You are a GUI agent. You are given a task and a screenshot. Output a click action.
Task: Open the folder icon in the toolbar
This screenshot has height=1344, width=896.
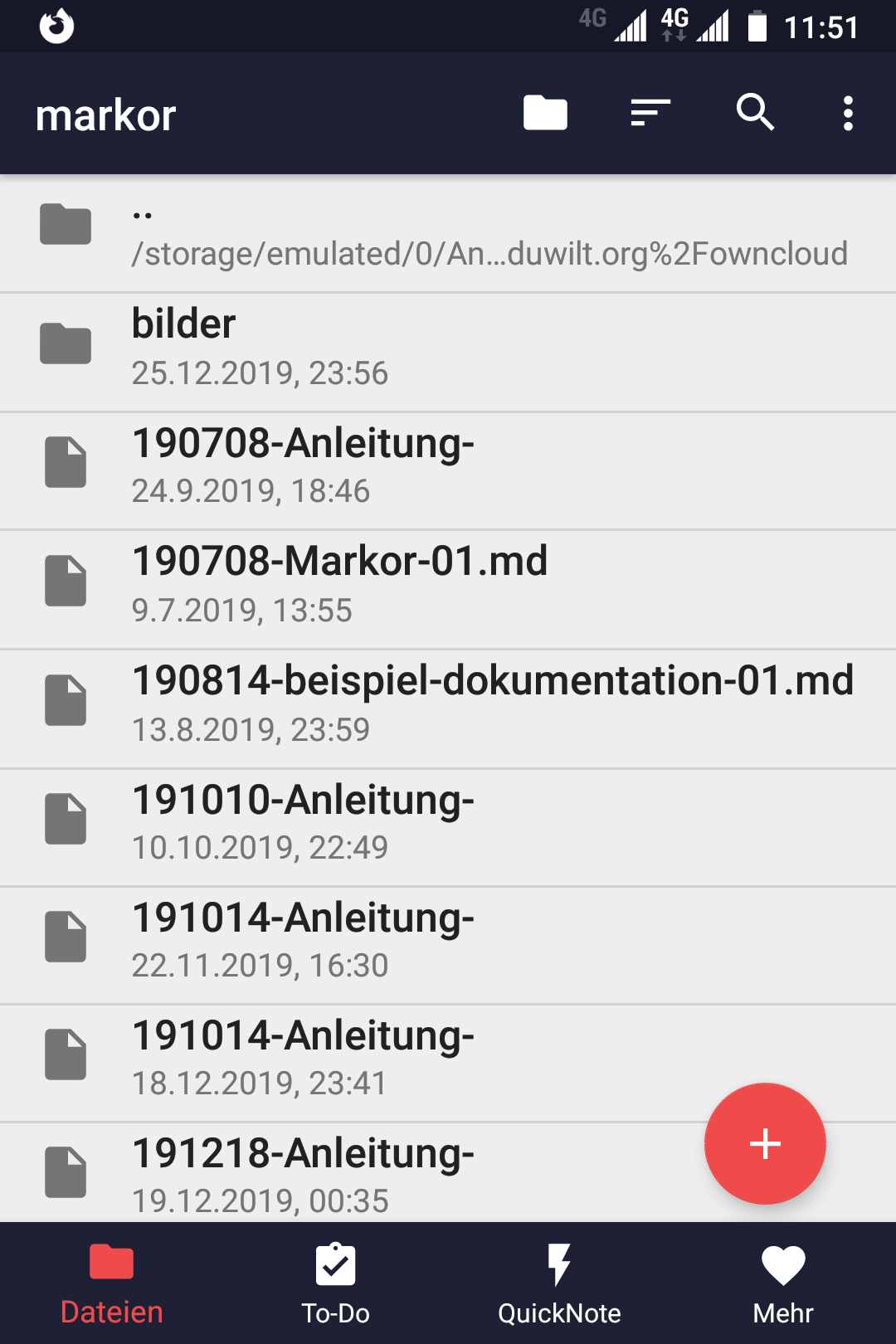[545, 113]
